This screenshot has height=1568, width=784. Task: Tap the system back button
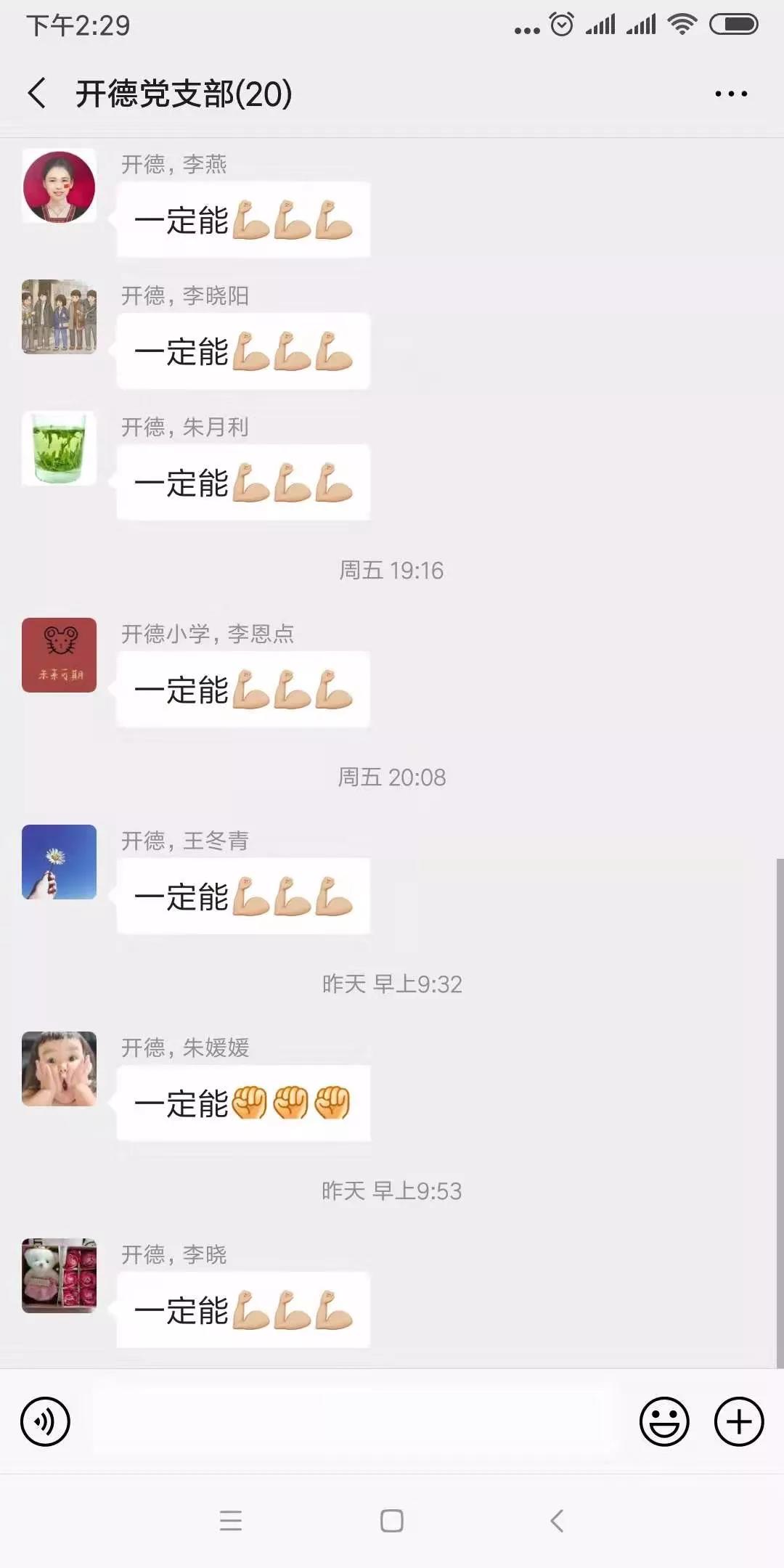tap(557, 1520)
